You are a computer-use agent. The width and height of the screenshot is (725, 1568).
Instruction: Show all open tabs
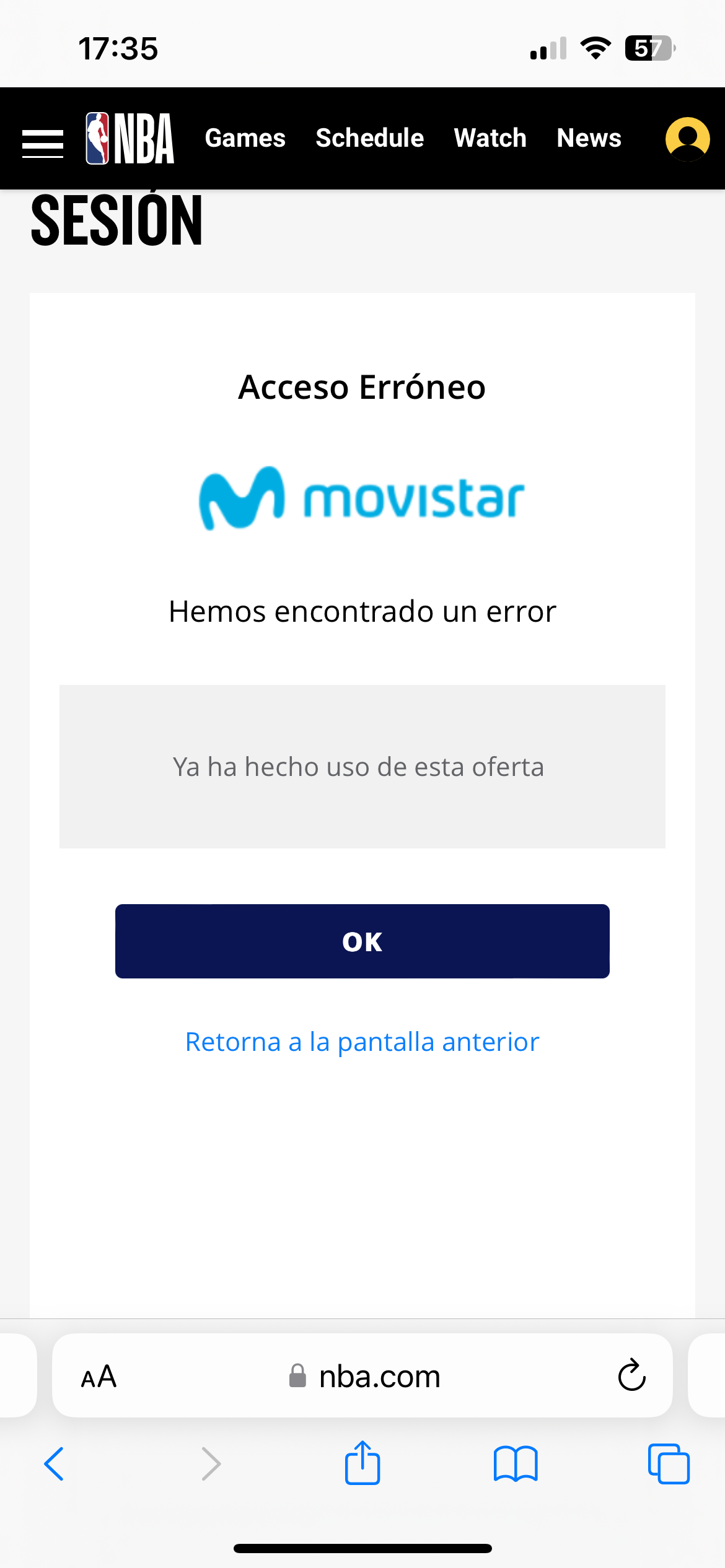(x=668, y=1464)
